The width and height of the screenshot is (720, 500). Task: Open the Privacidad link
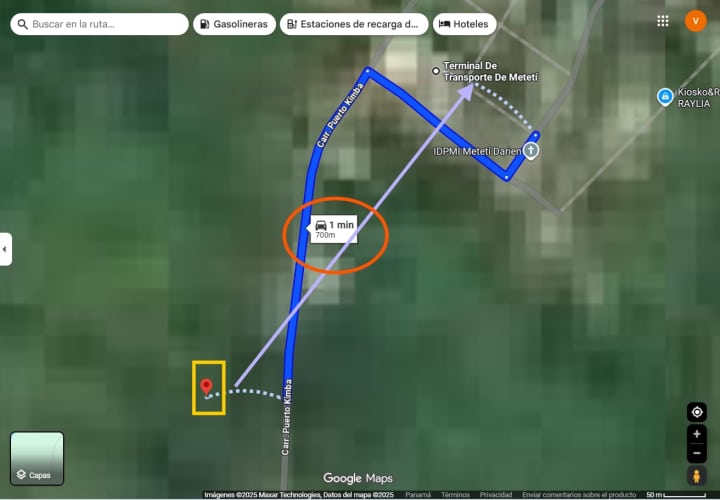[495, 494]
